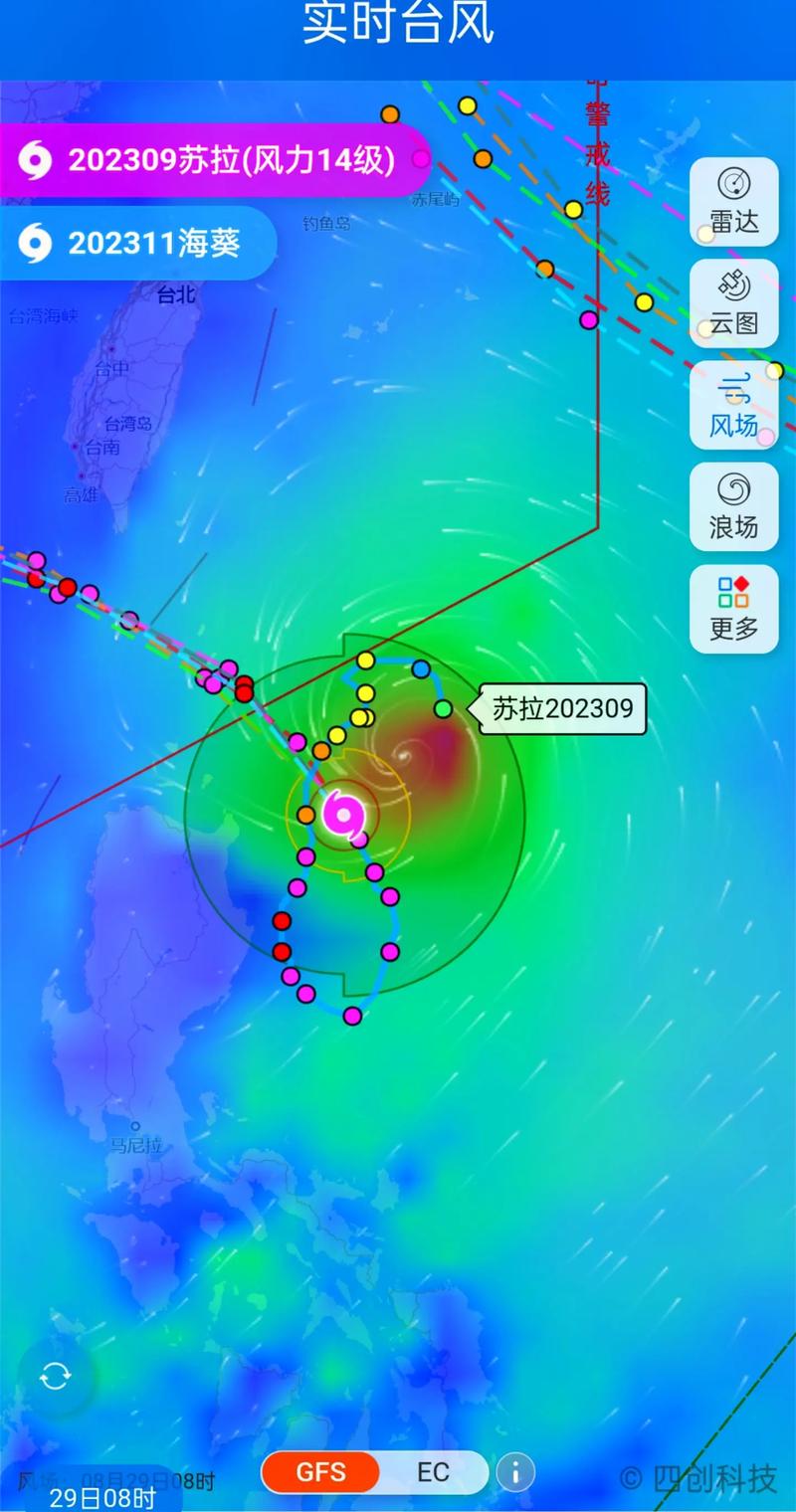Select typhoon 202311 Haikui chip

(137, 243)
